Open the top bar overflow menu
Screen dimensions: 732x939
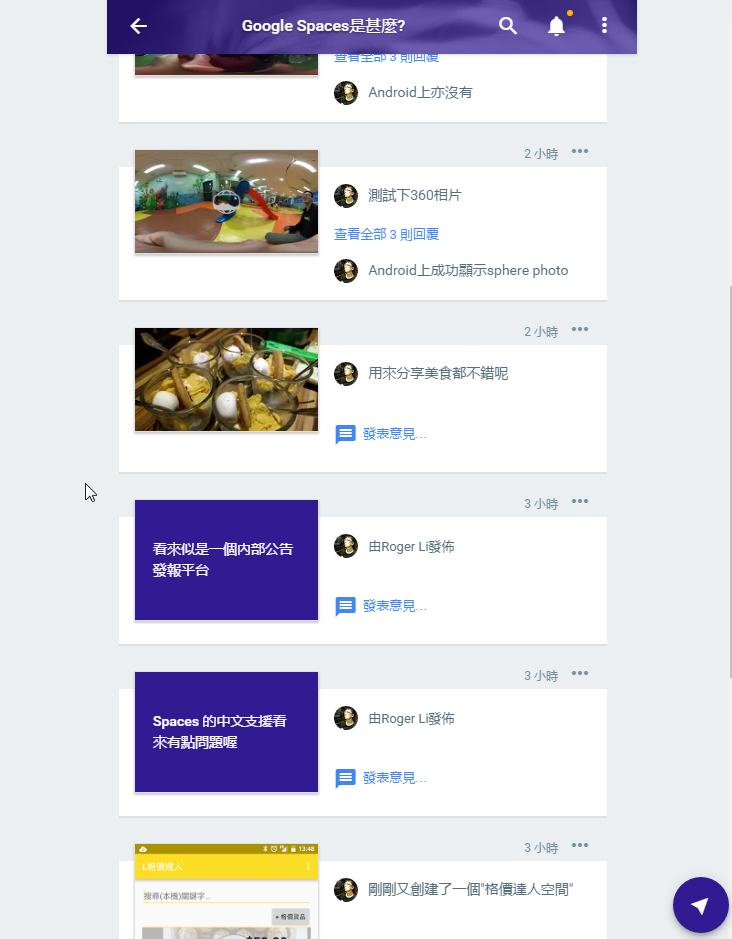point(605,26)
